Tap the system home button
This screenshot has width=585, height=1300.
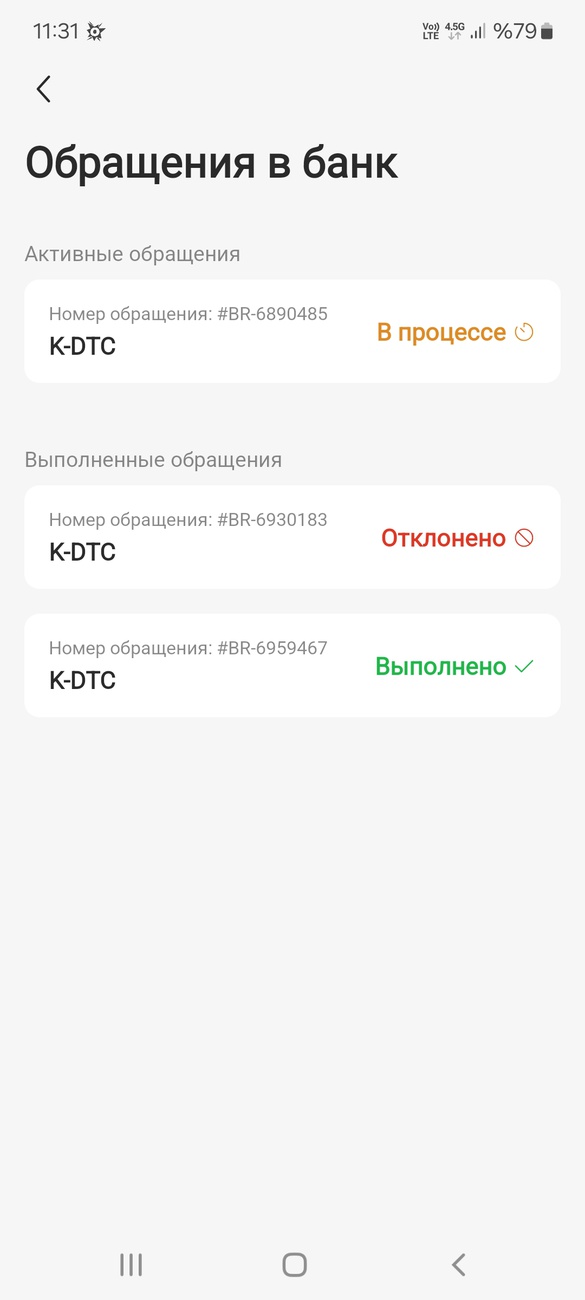[x=294, y=1265]
